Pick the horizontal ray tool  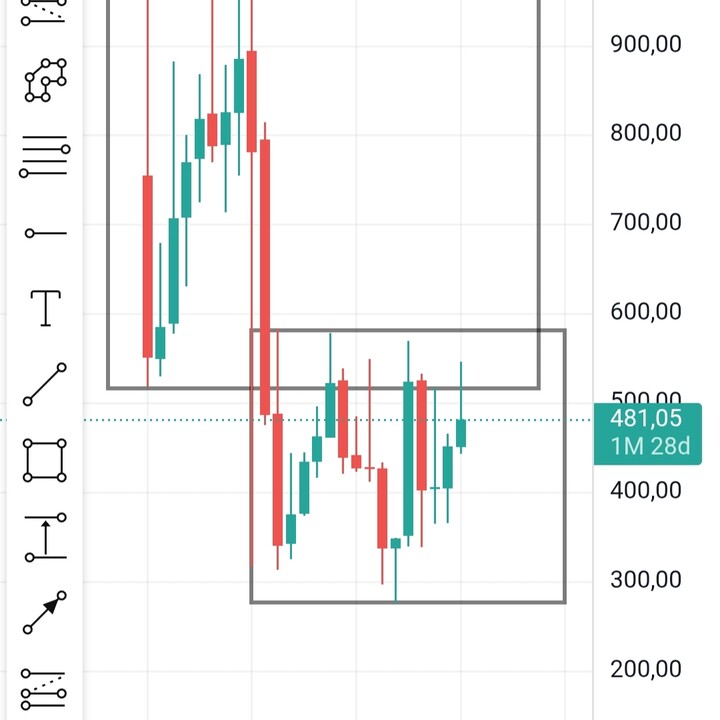[x=45, y=233]
